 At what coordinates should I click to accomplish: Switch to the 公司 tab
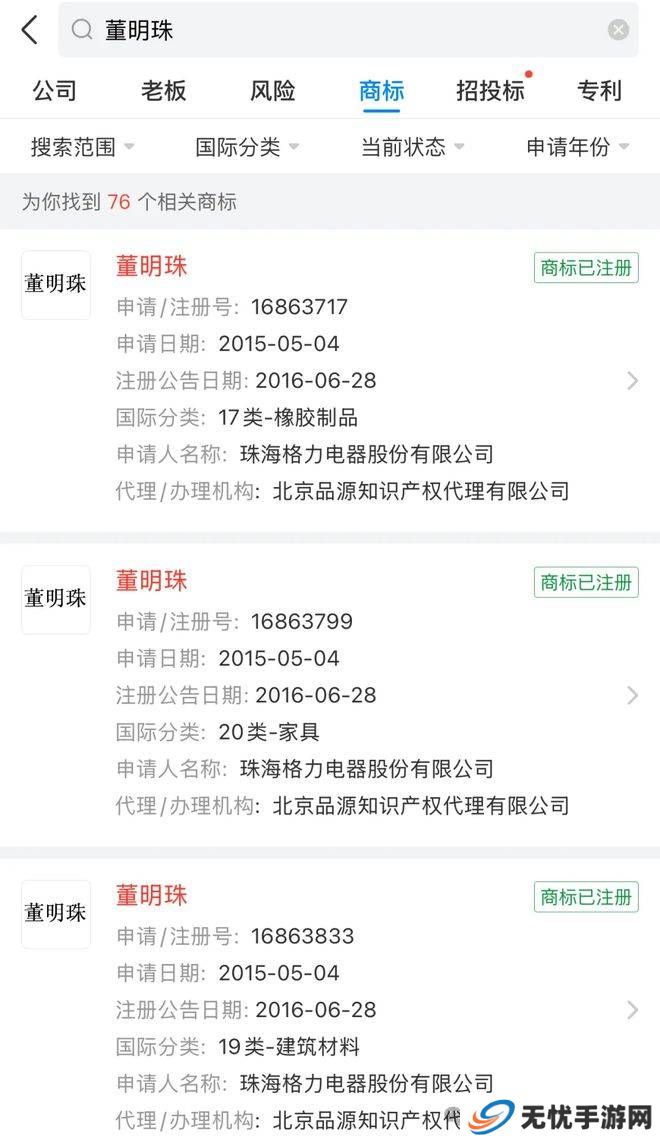[55, 91]
